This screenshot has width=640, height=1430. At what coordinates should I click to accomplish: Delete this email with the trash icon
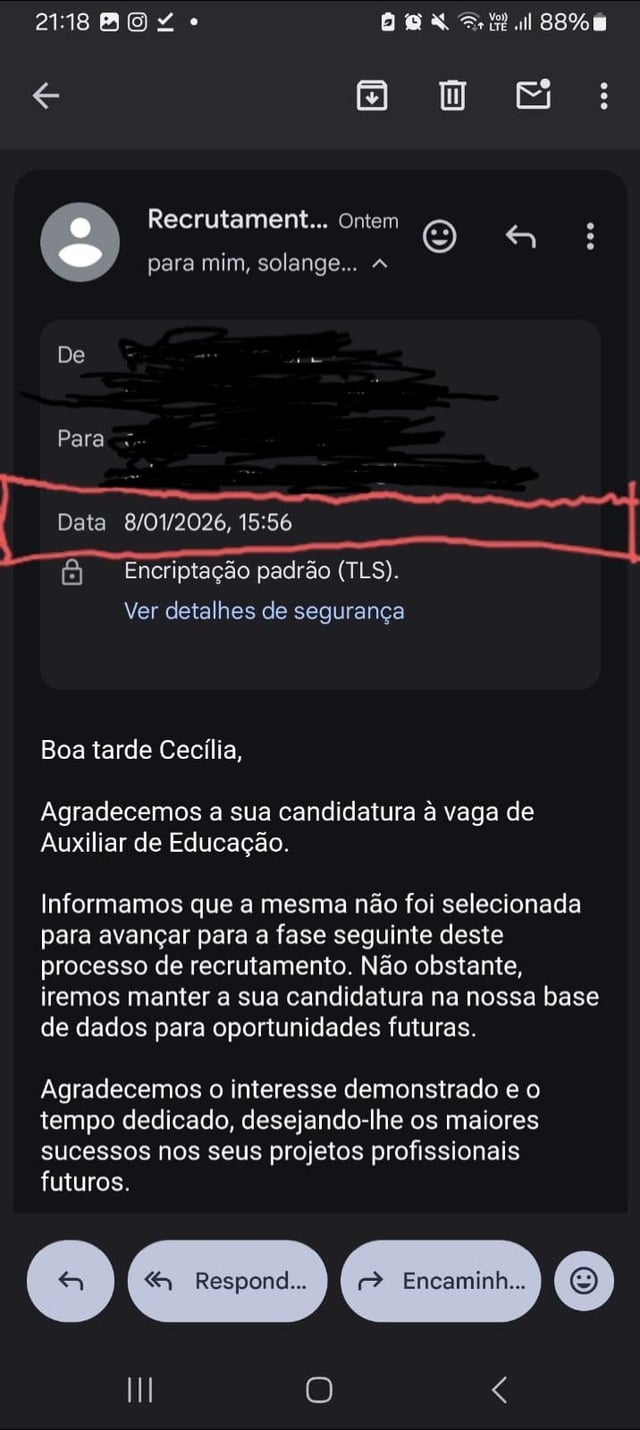tap(452, 96)
